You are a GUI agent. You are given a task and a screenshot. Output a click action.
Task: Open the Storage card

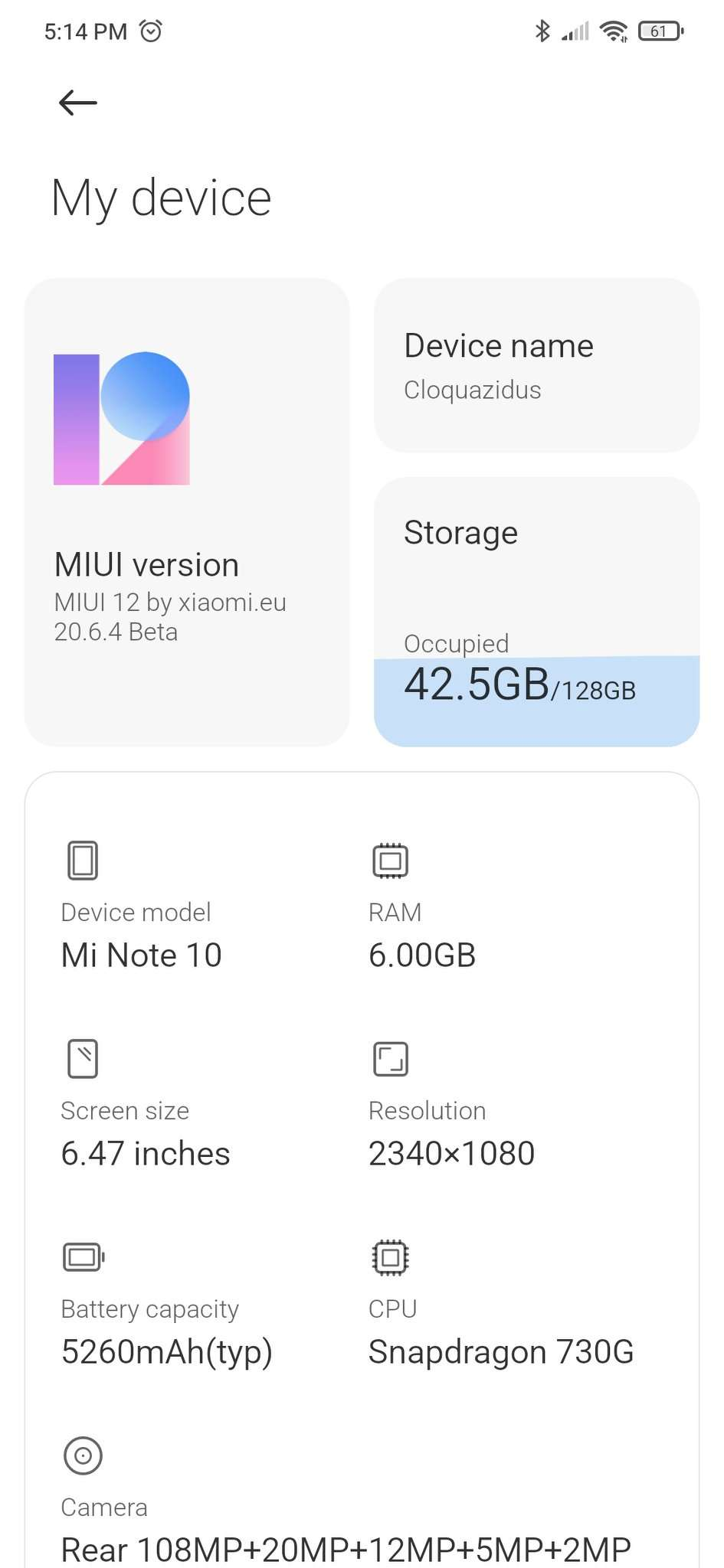[536, 612]
